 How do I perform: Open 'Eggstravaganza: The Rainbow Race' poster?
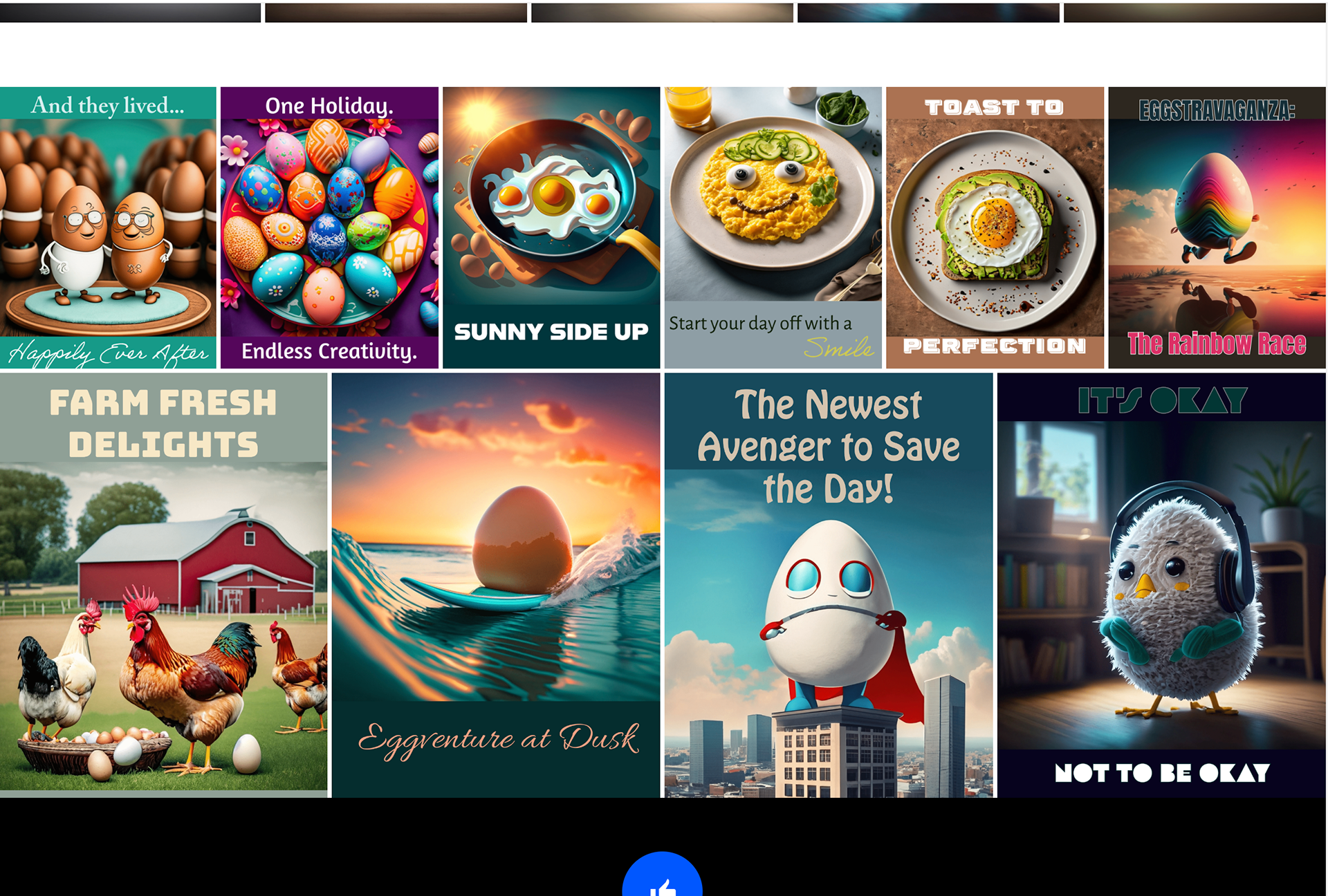(x=1217, y=227)
